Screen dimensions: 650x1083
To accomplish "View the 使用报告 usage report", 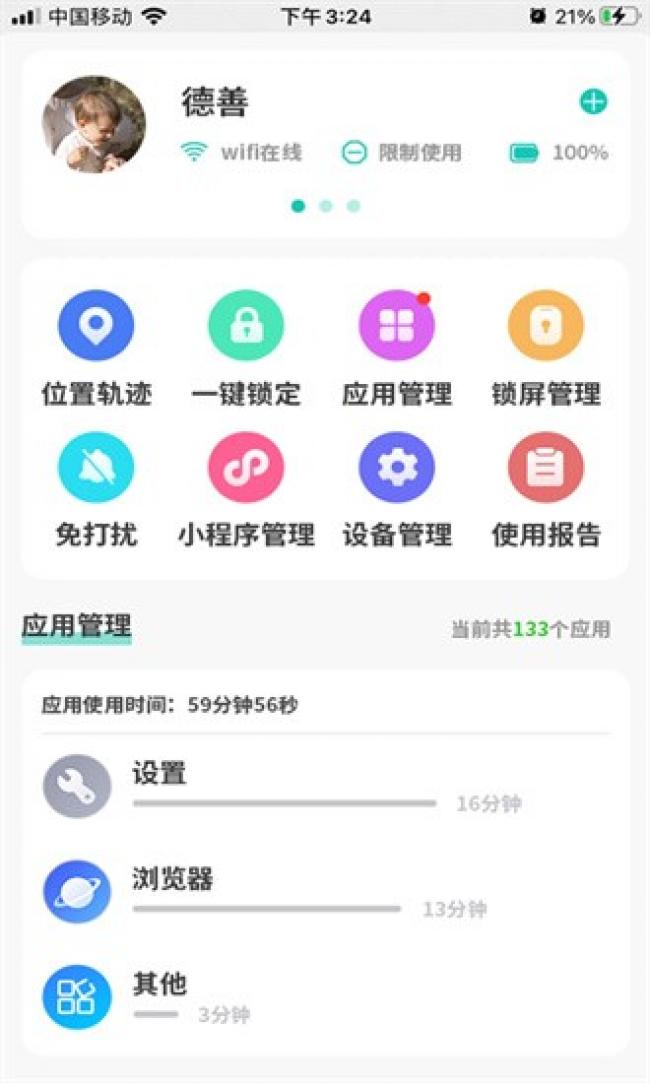I will tap(546, 490).
